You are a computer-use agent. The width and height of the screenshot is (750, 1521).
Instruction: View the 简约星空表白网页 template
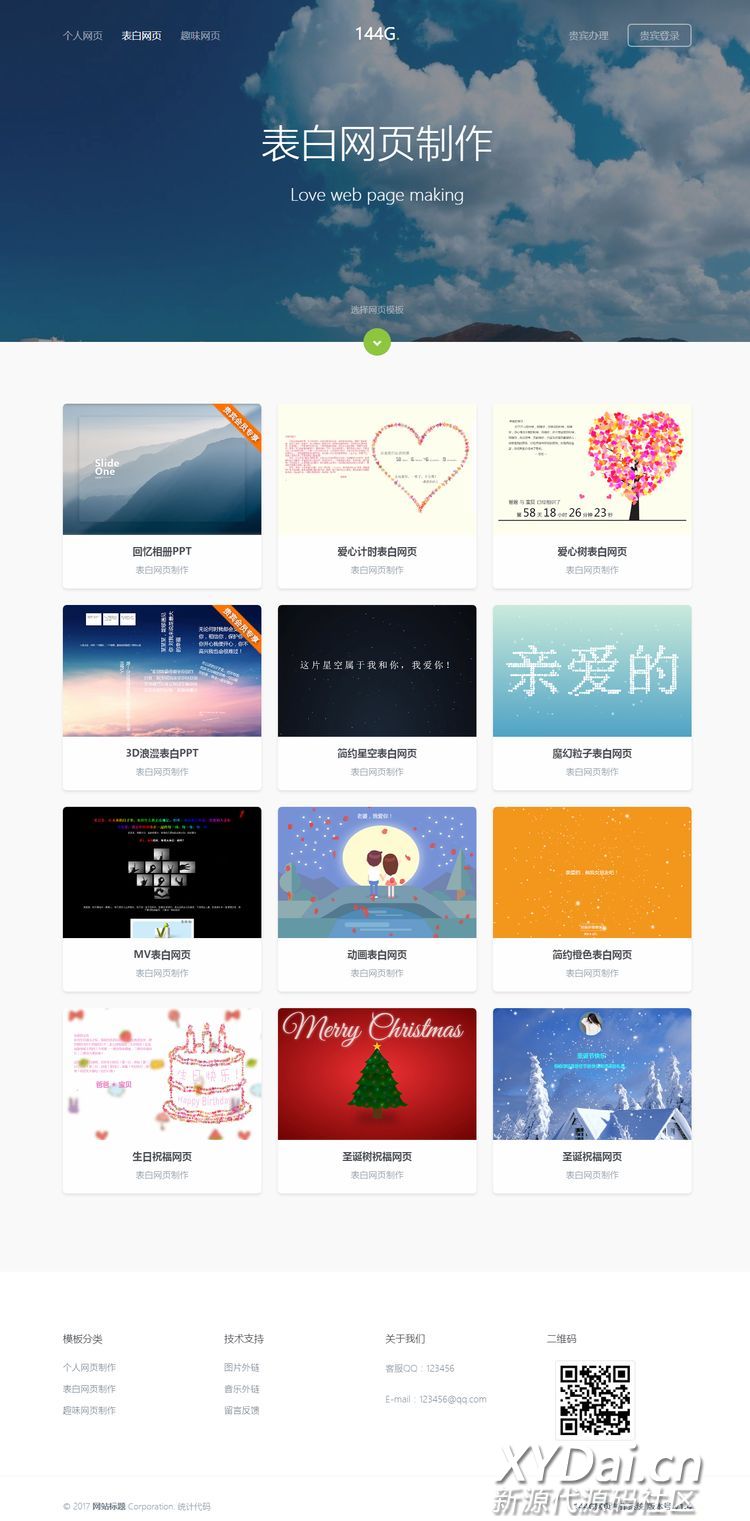[377, 671]
